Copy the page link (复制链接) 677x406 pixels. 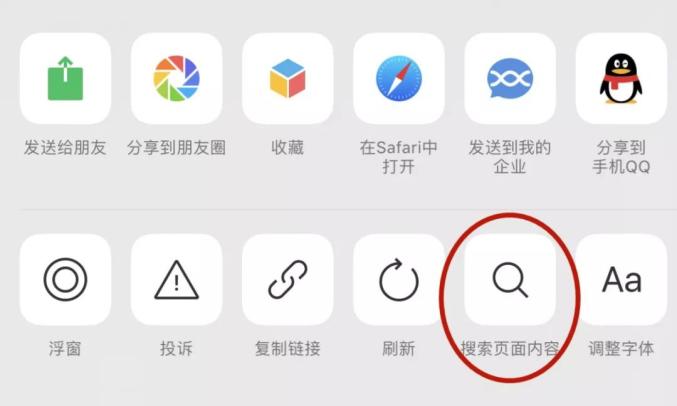288,279
